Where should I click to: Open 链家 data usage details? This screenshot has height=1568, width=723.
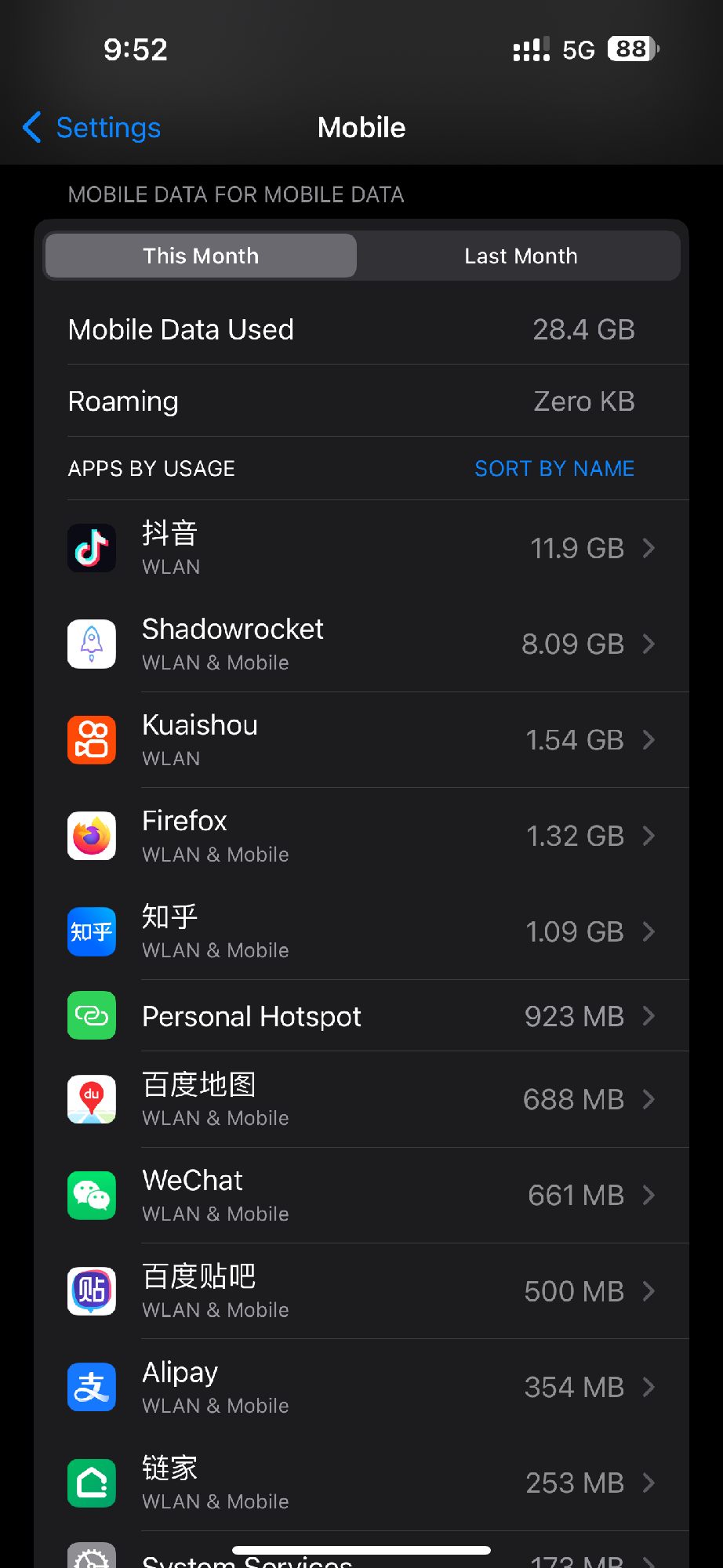pos(361,1483)
